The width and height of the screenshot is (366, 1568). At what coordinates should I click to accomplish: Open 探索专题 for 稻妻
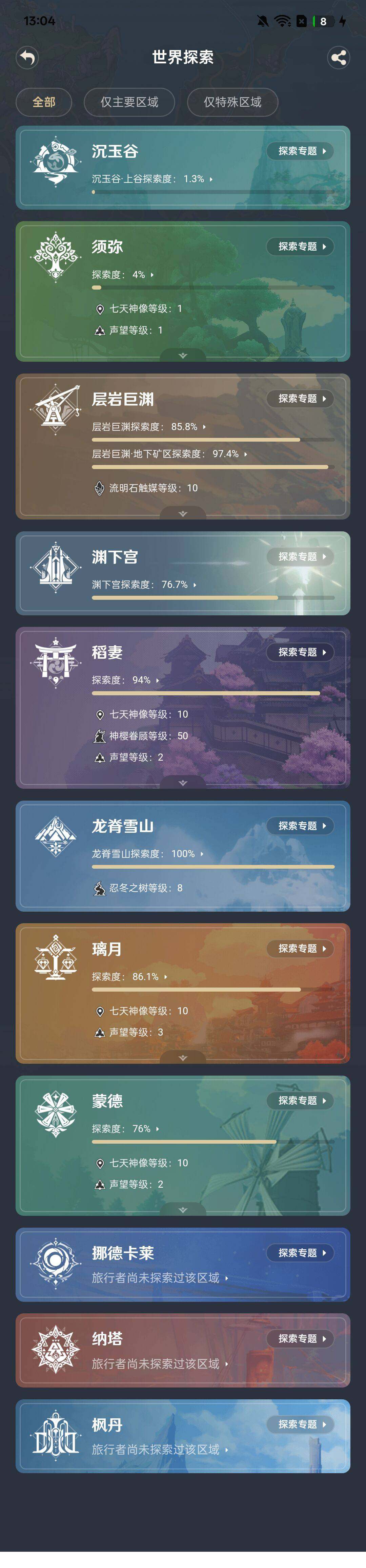(300, 653)
